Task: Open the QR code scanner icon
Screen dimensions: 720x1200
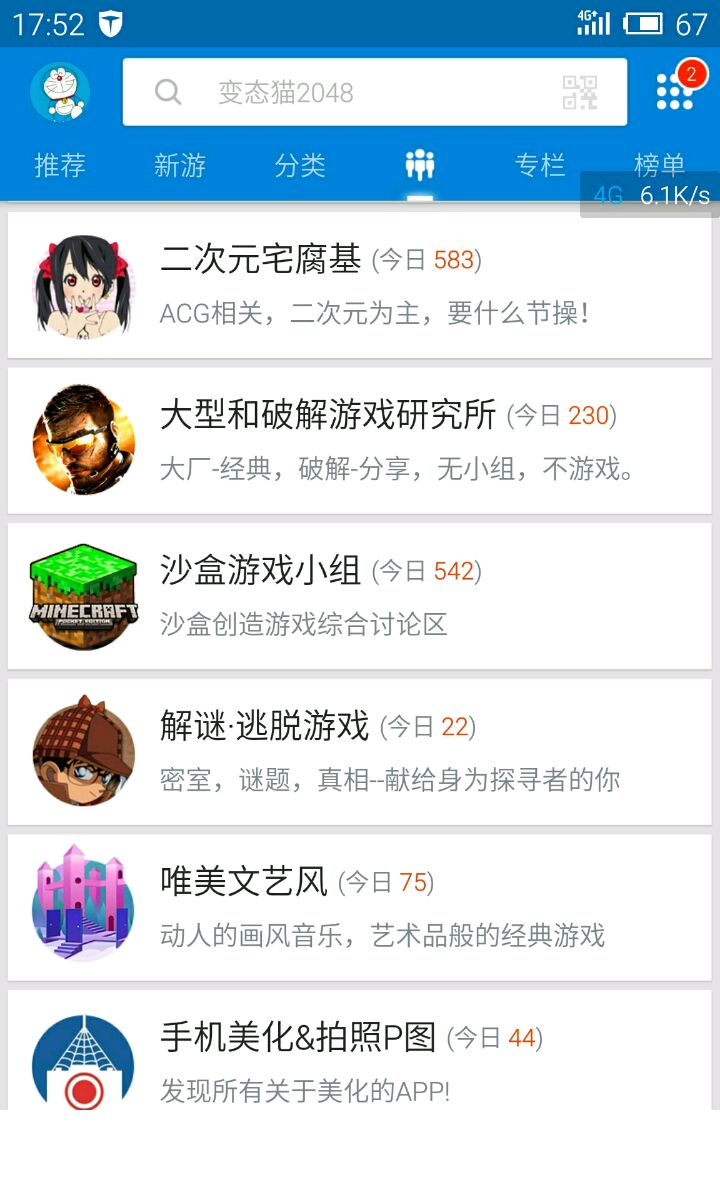Action: (580, 92)
